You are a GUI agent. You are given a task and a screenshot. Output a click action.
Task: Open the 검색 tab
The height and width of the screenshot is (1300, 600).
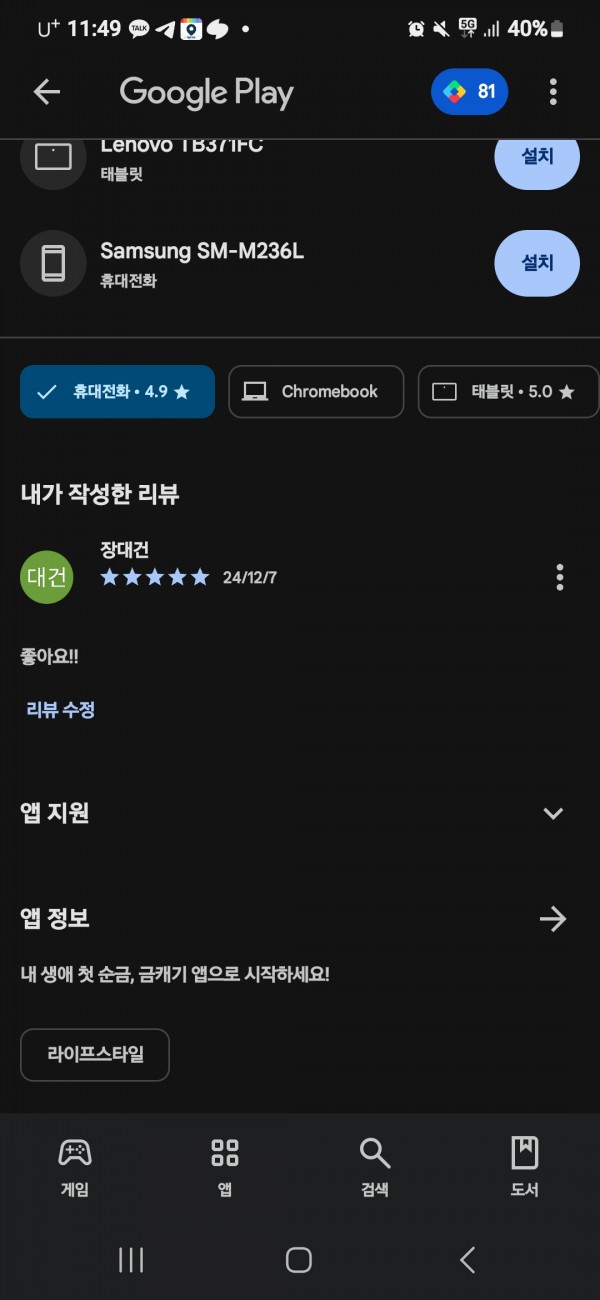[375, 1167]
